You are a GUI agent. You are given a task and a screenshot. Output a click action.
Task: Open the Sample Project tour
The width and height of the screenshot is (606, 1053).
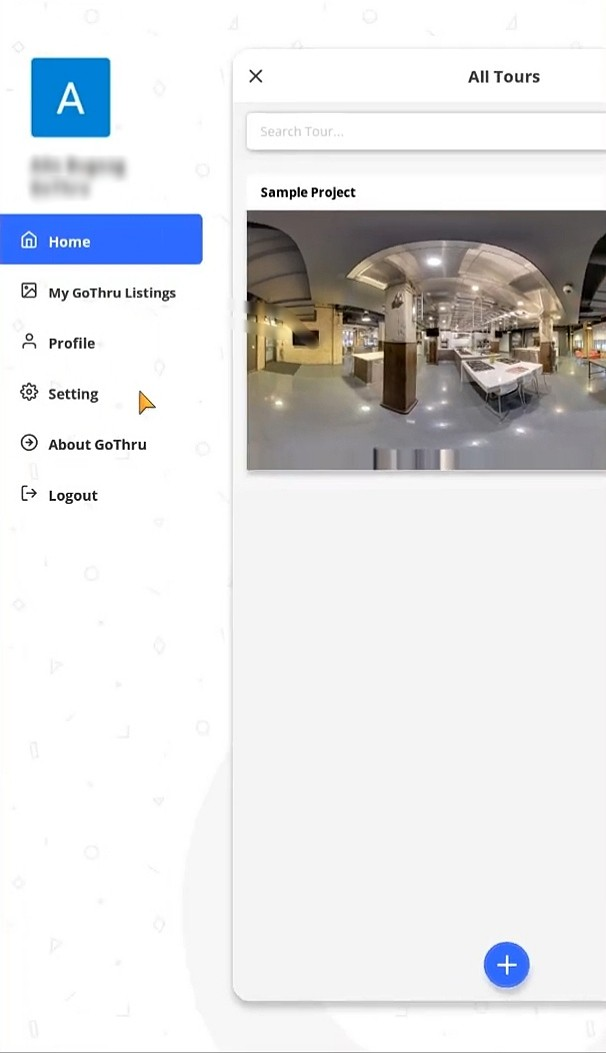(x=426, y=323)
